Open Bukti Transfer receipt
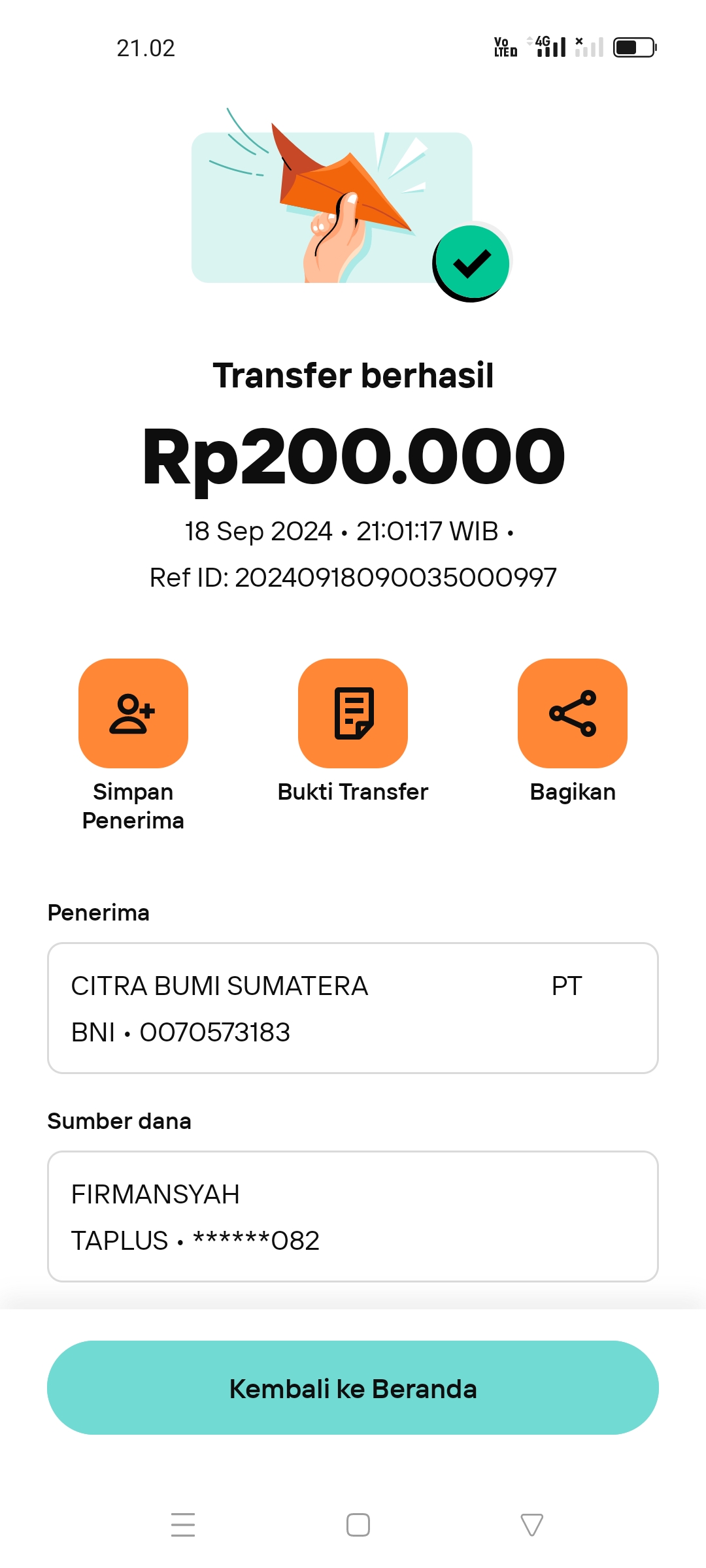Viewport: 706px width, 1568px height. [353, 713]
